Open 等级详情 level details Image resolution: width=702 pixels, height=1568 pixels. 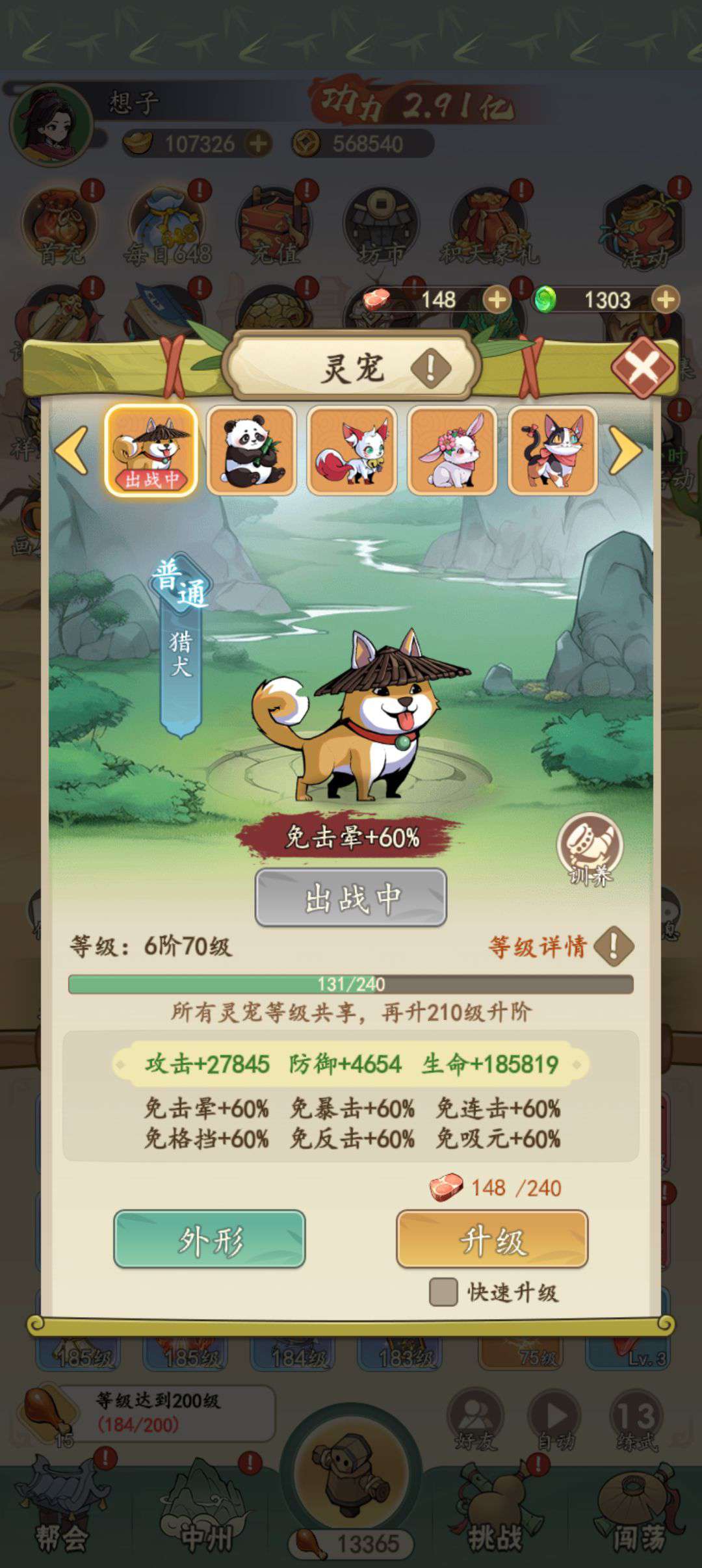(561, 947)
